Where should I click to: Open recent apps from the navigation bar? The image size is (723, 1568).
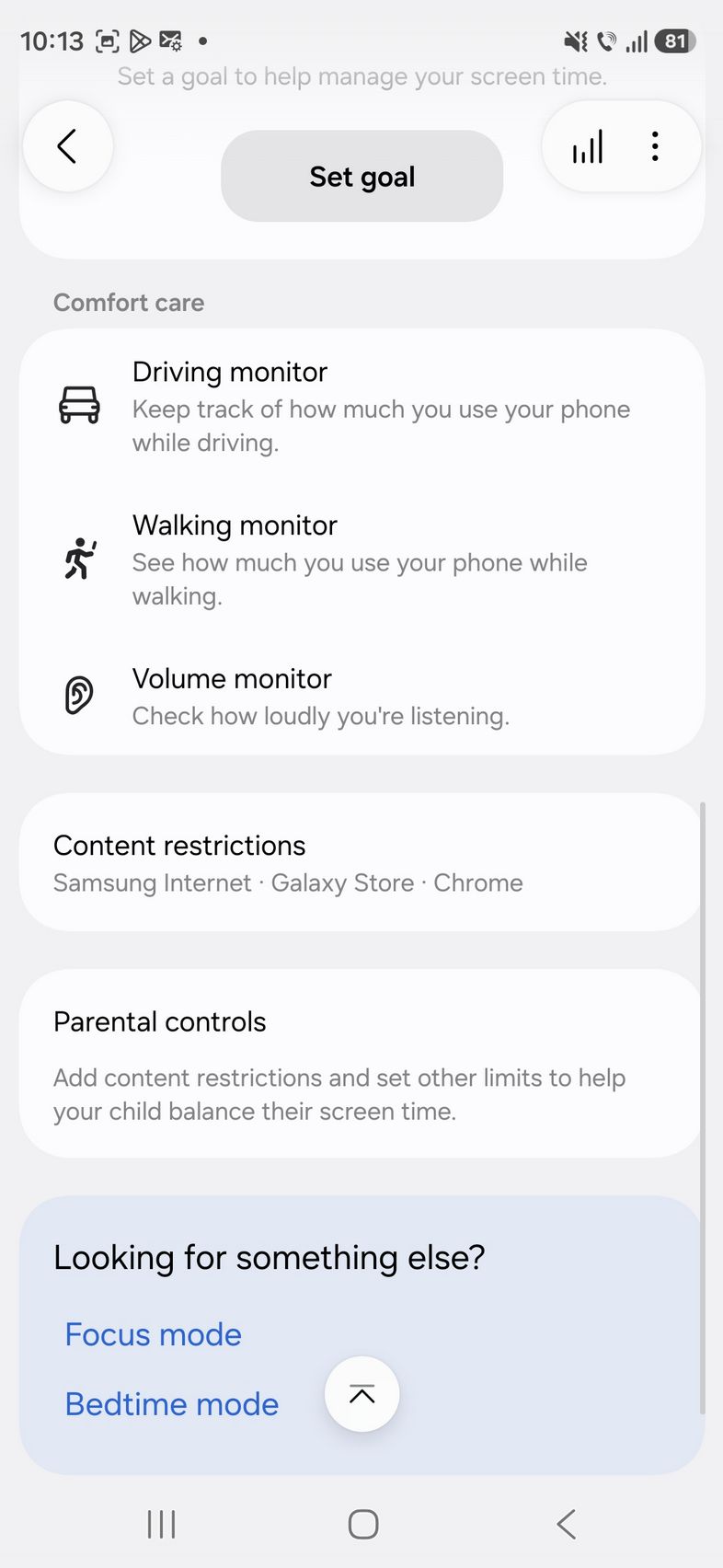tap(162, 1524)
